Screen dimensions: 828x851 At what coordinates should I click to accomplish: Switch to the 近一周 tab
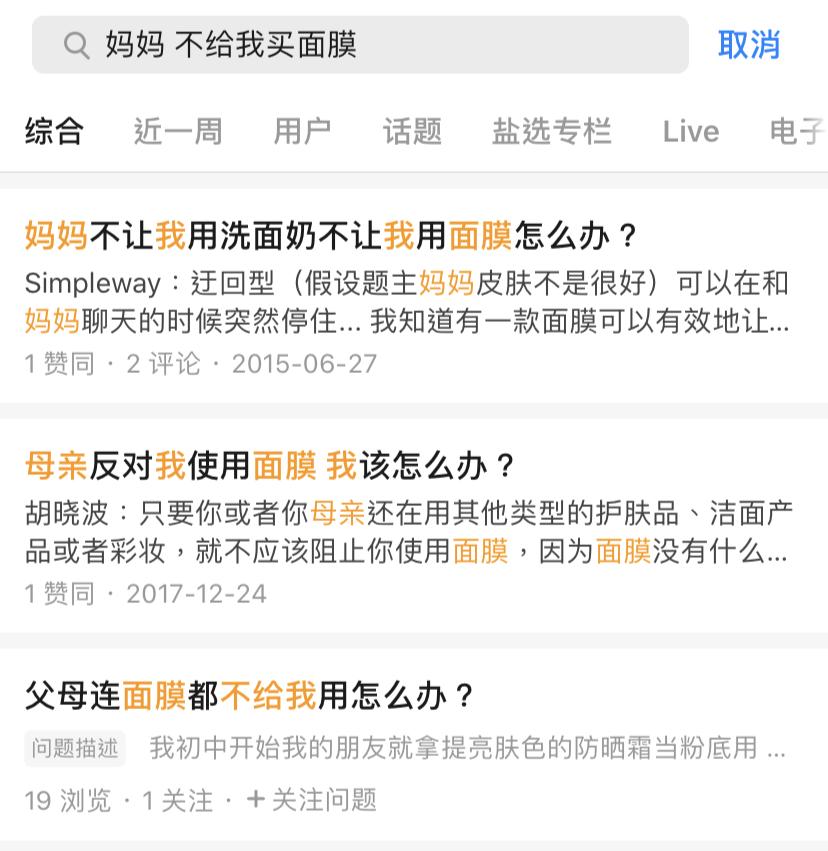176,131
